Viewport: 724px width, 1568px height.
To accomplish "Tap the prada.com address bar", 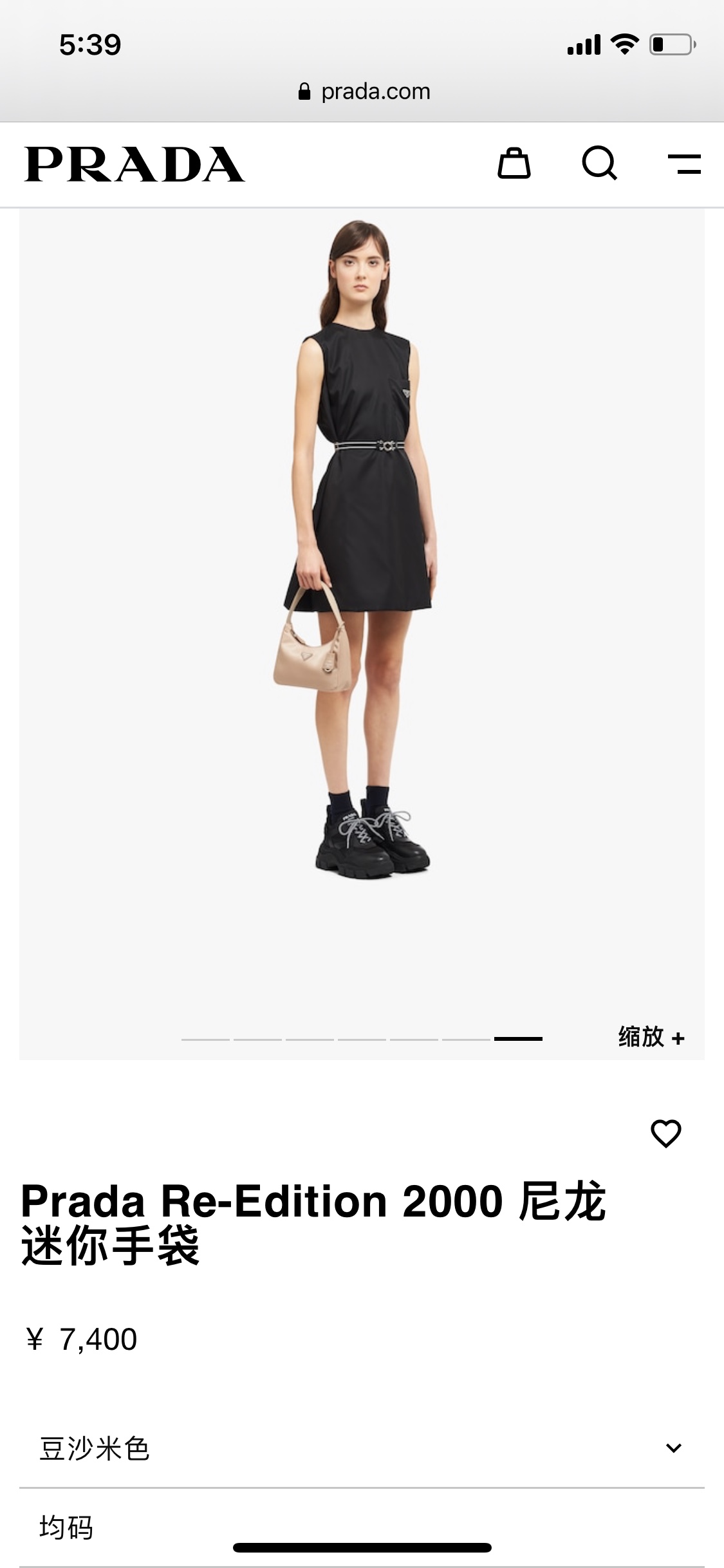I will [x=364, y=91].
